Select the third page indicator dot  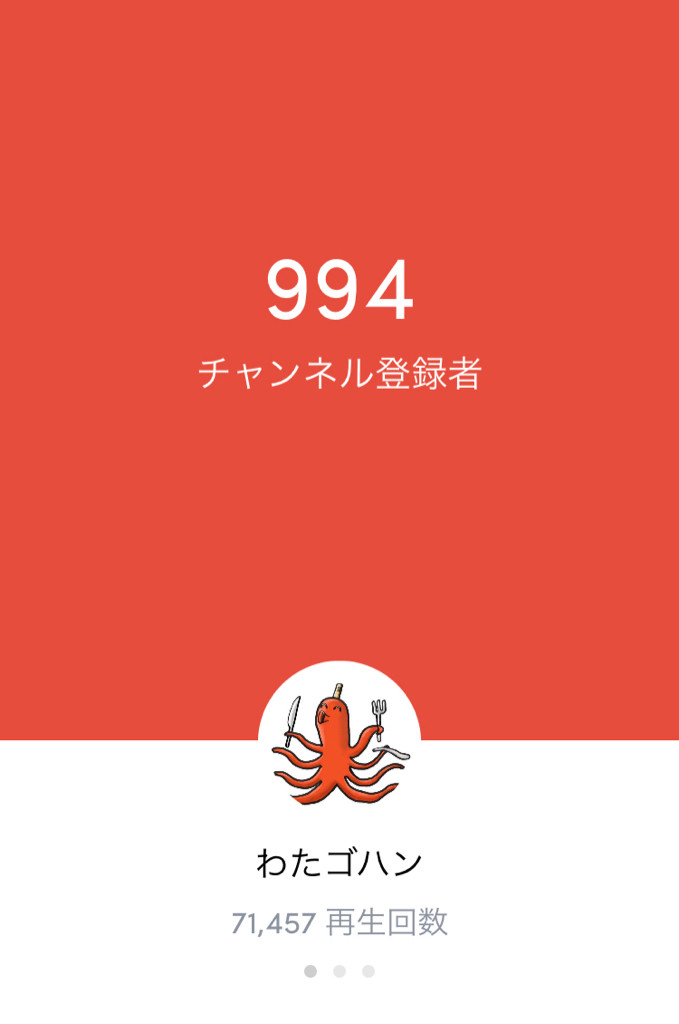click(x=368, y=971)
